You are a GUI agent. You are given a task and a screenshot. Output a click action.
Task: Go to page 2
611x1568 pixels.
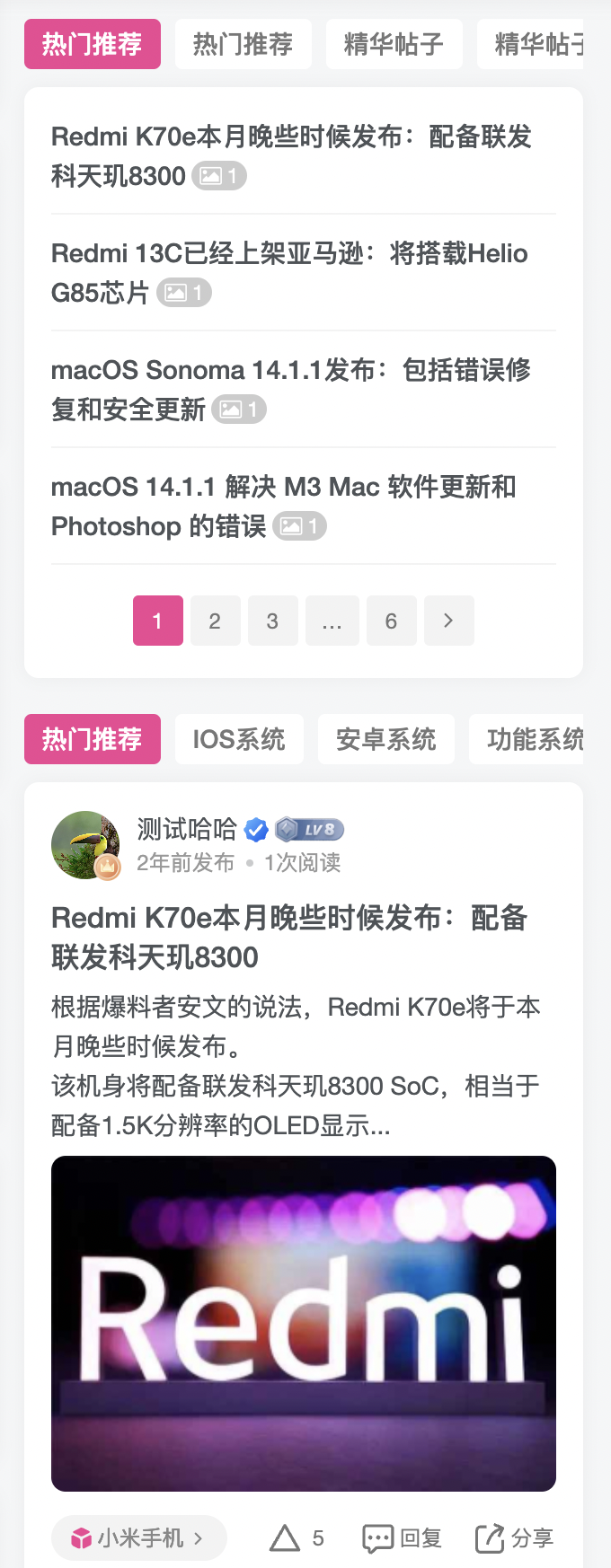pos(215,621)
